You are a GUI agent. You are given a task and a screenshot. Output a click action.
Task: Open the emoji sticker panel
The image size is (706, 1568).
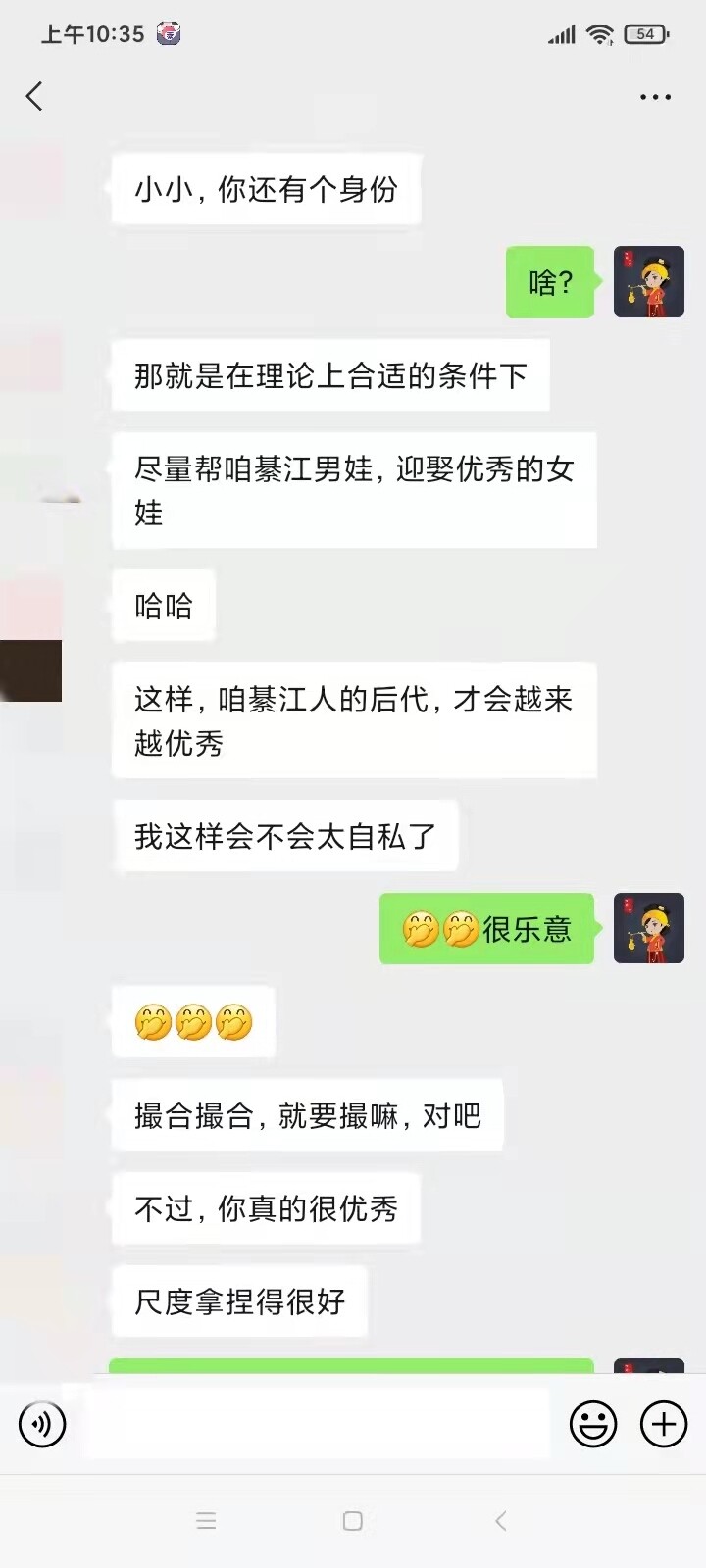tap(593, 1424)
